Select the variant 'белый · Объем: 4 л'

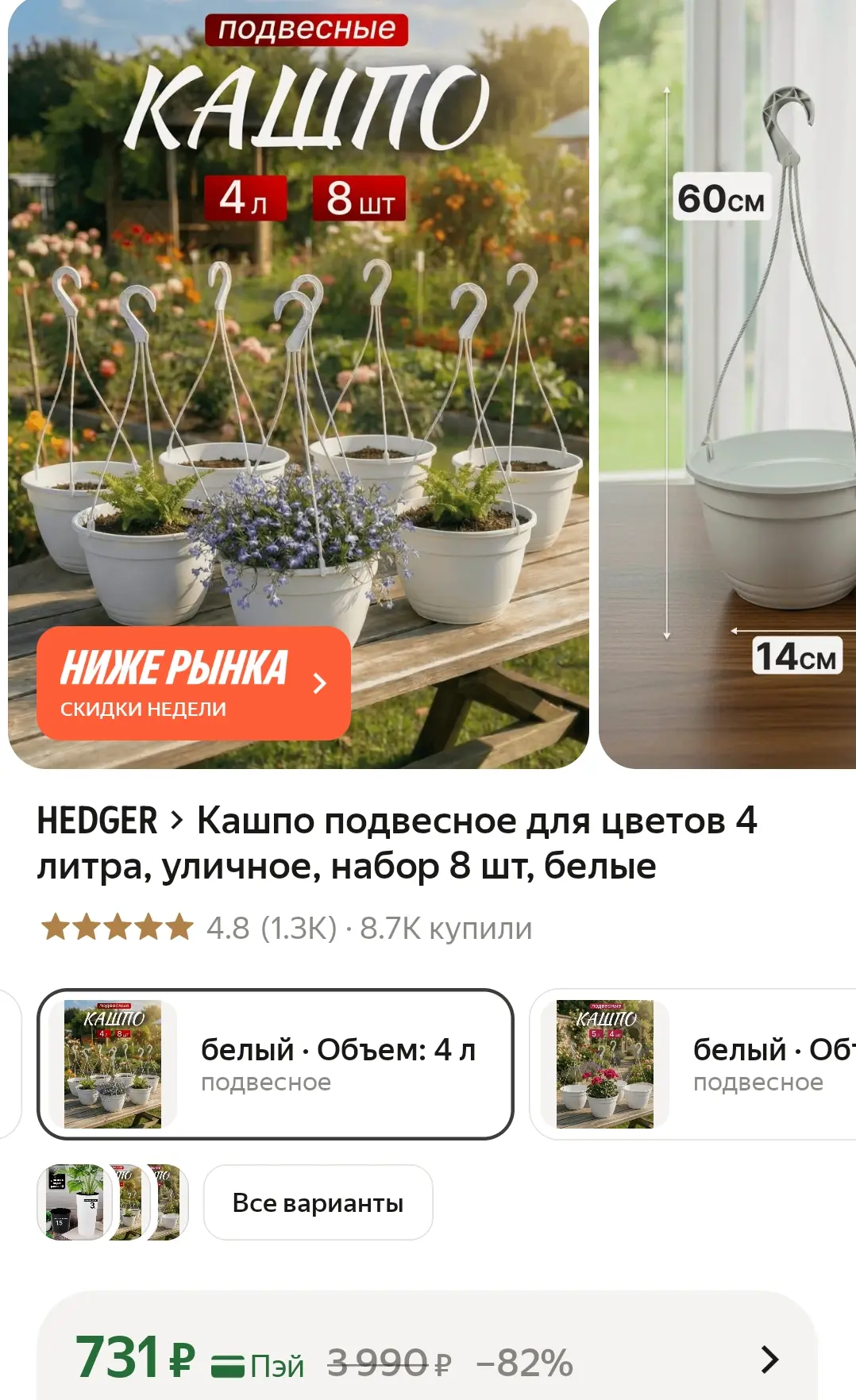coord(276,1063)
